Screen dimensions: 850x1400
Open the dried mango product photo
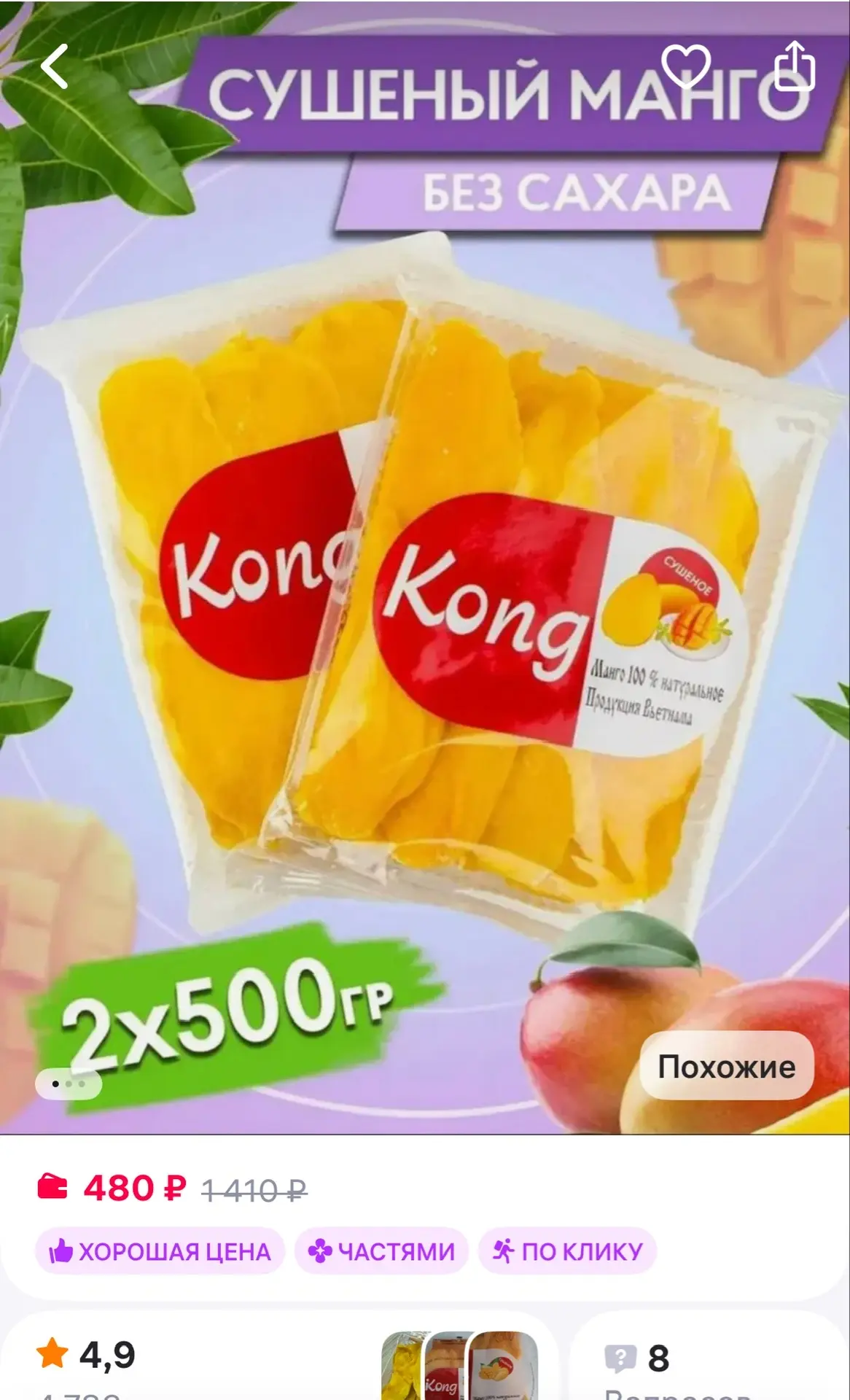[425, 583]
